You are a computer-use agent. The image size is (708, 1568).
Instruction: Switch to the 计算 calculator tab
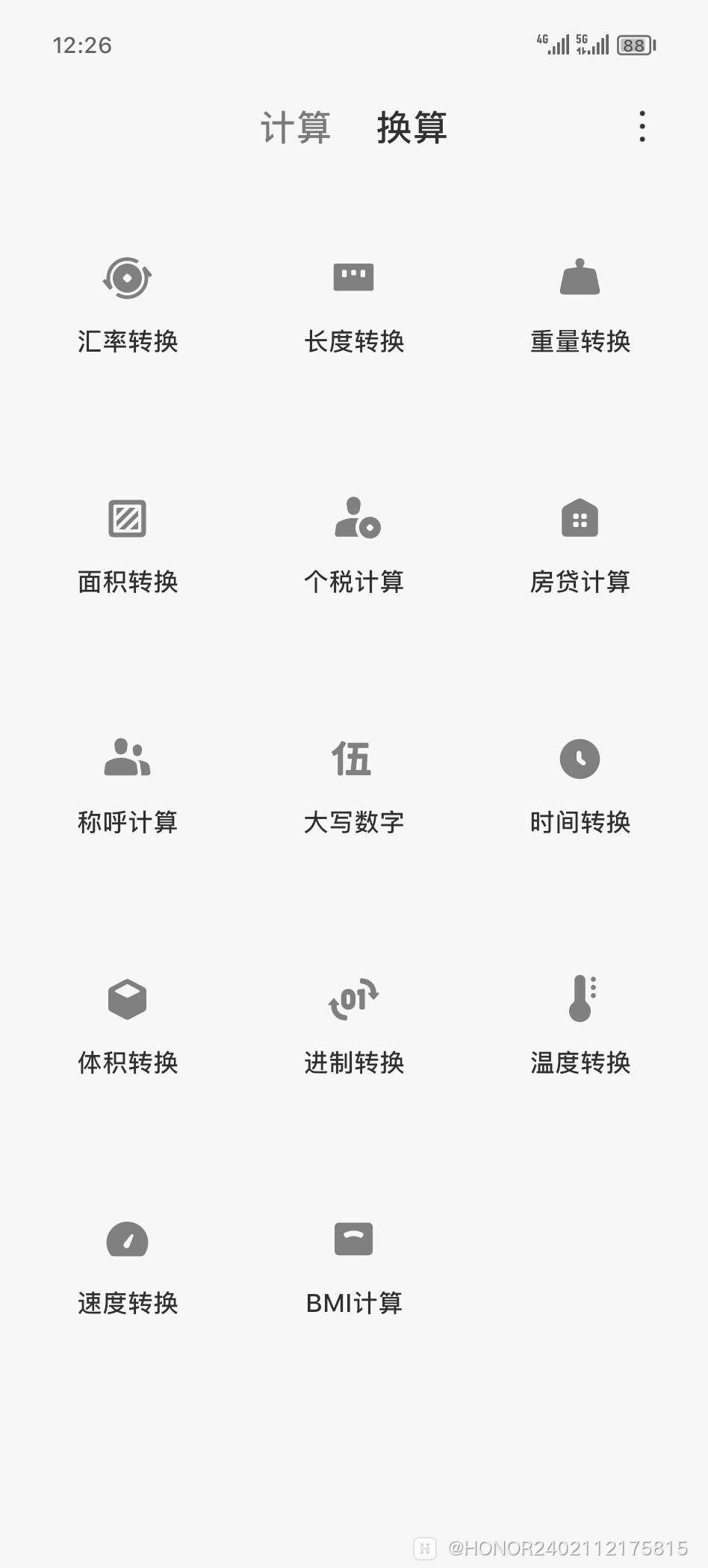(x=296, y=127)
